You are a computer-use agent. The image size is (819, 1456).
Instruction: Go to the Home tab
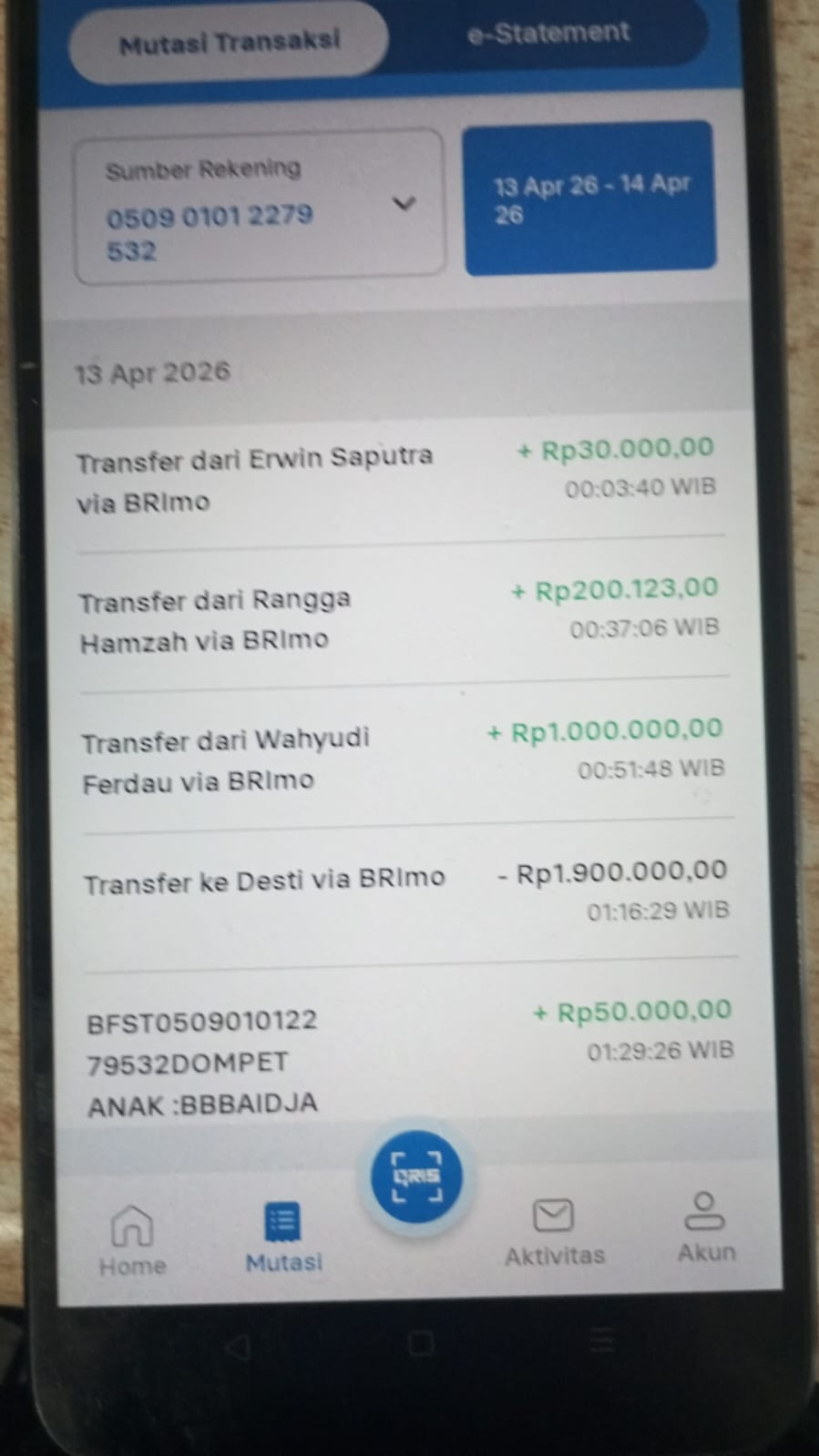click(x=132, y=1238)
